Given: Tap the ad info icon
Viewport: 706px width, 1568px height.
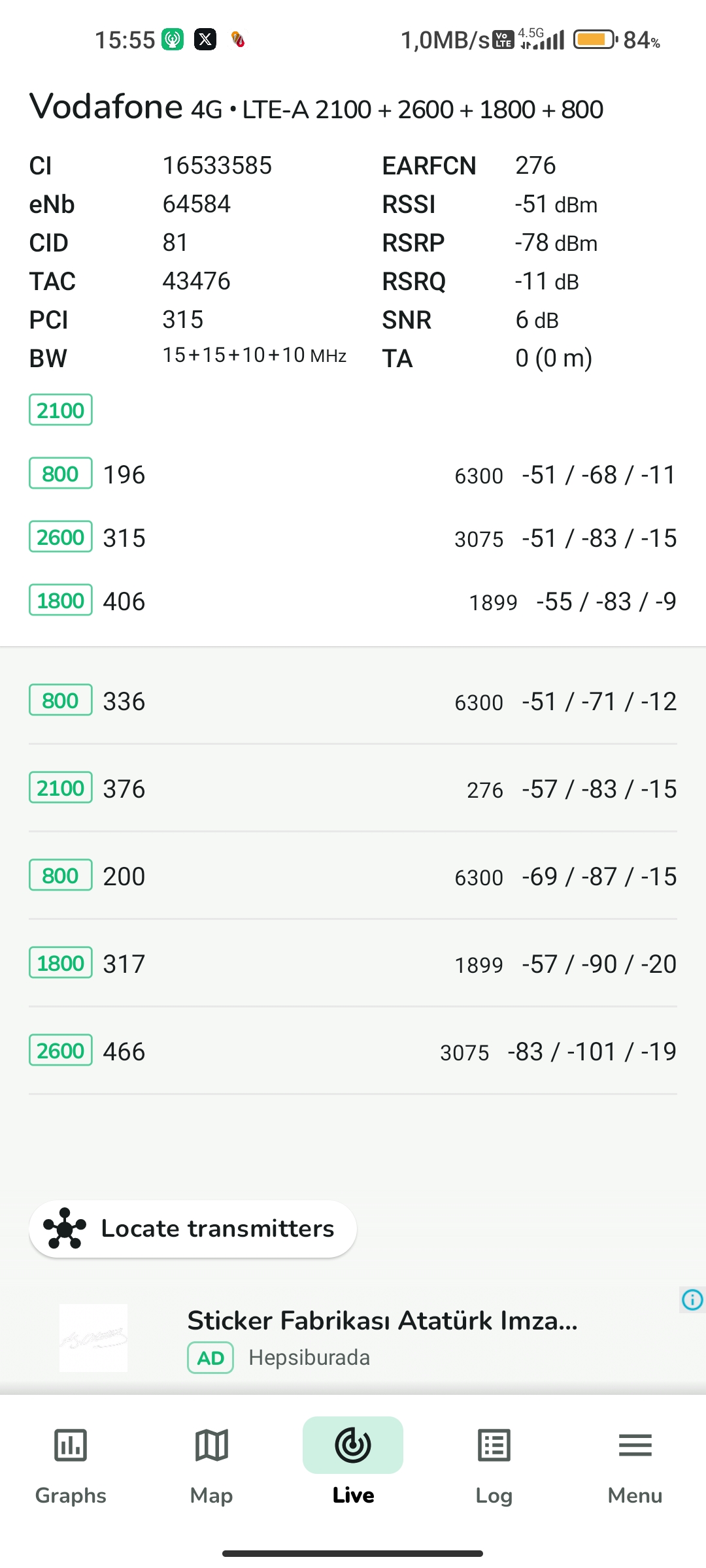Looking at the screenshot, I should click(692, 1299).
